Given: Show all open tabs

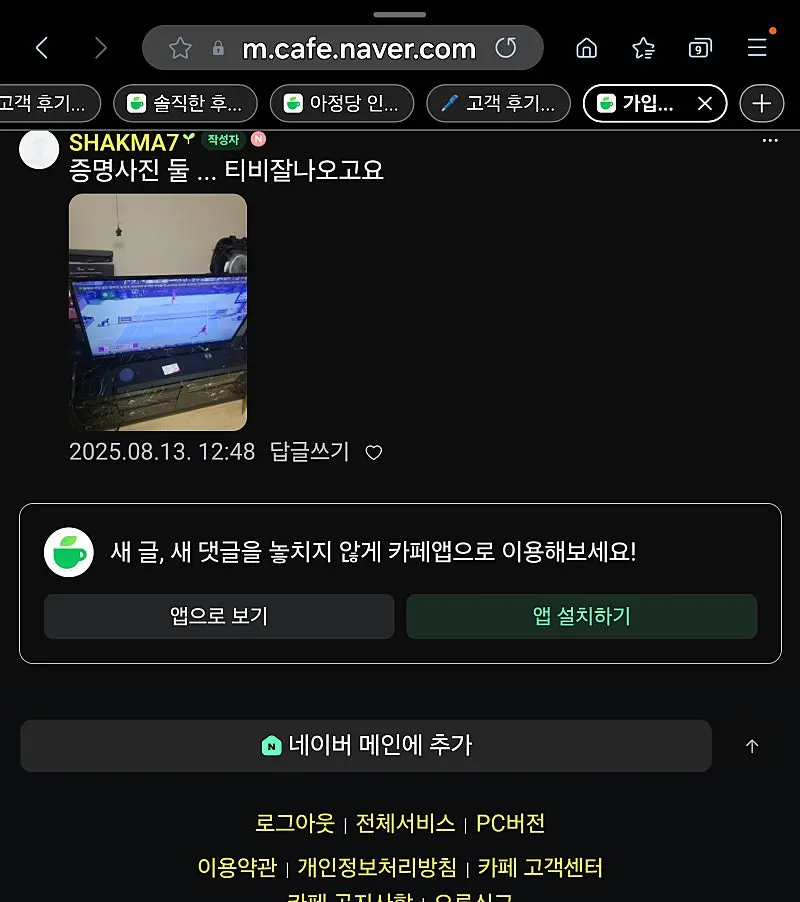Looking at the screenshot, I should point(700,48).
